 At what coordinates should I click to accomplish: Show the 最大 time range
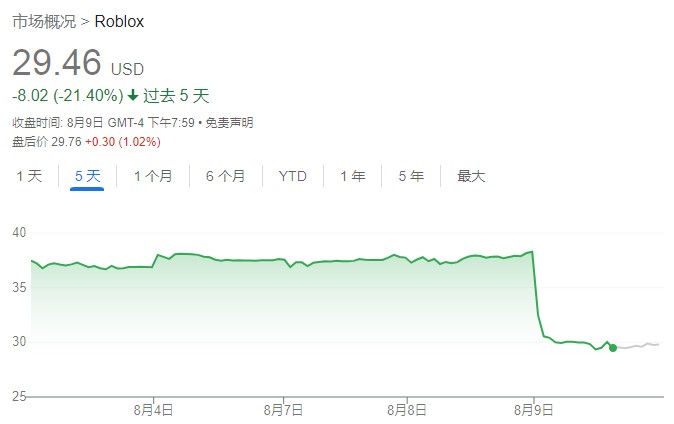[x=471, y=176]
